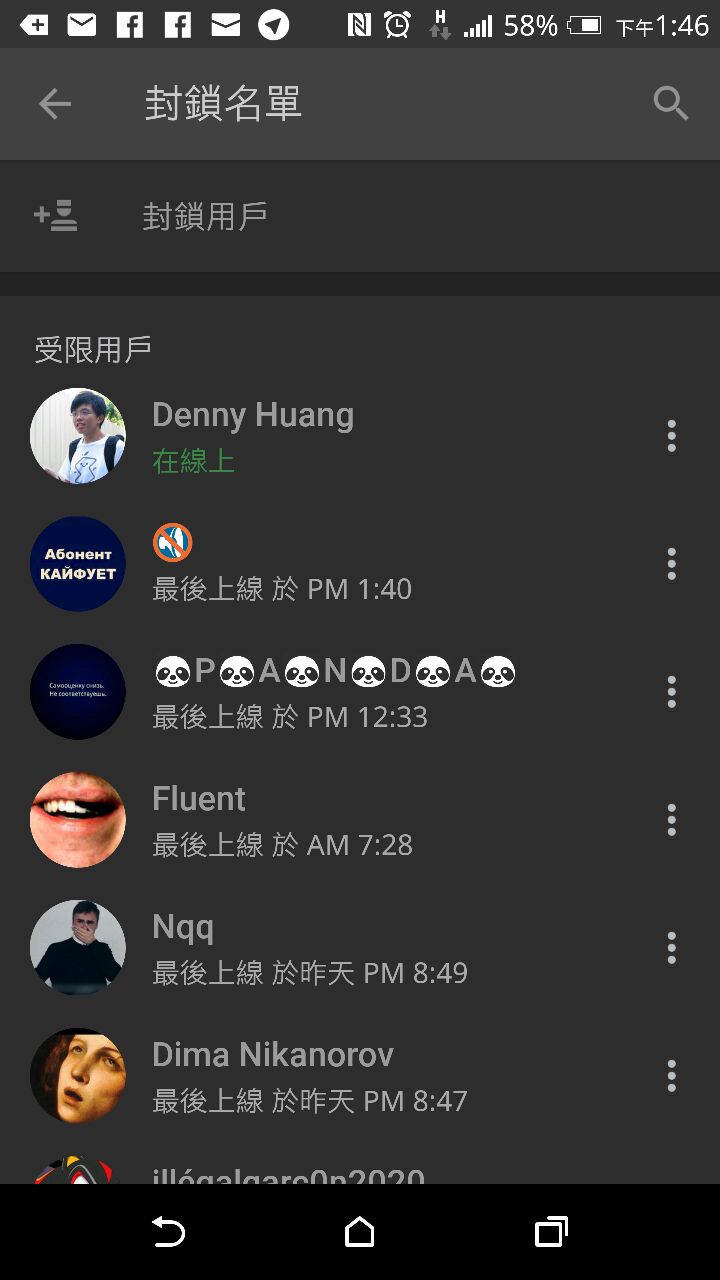Open options for Dima Nikanorov

(671, 1076)
